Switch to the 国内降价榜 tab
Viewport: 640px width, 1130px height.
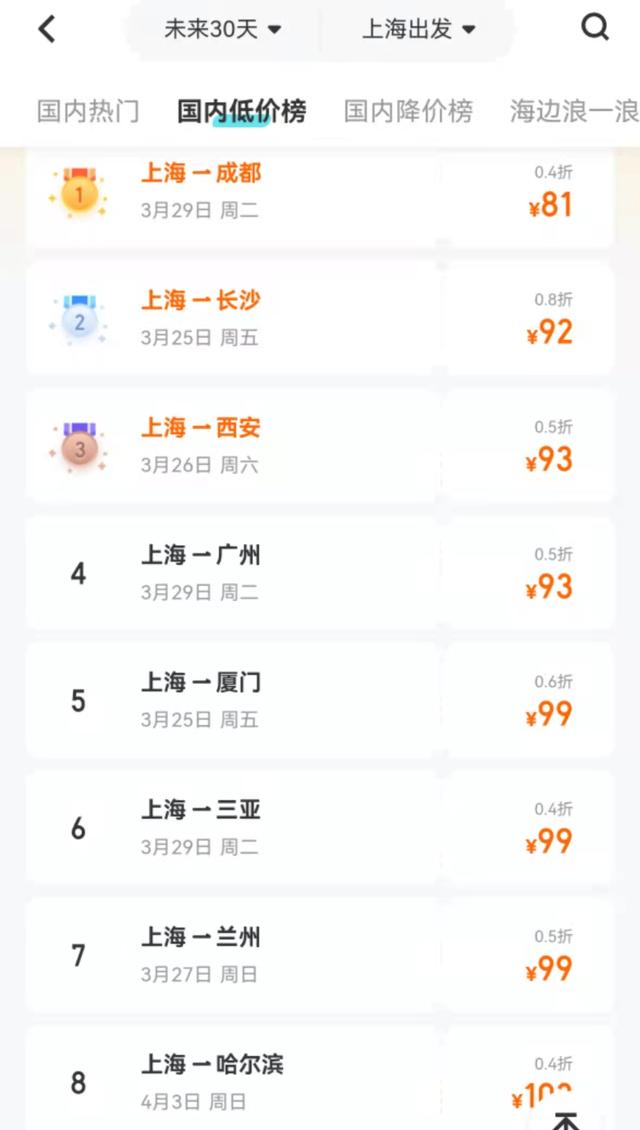[408, 111]
